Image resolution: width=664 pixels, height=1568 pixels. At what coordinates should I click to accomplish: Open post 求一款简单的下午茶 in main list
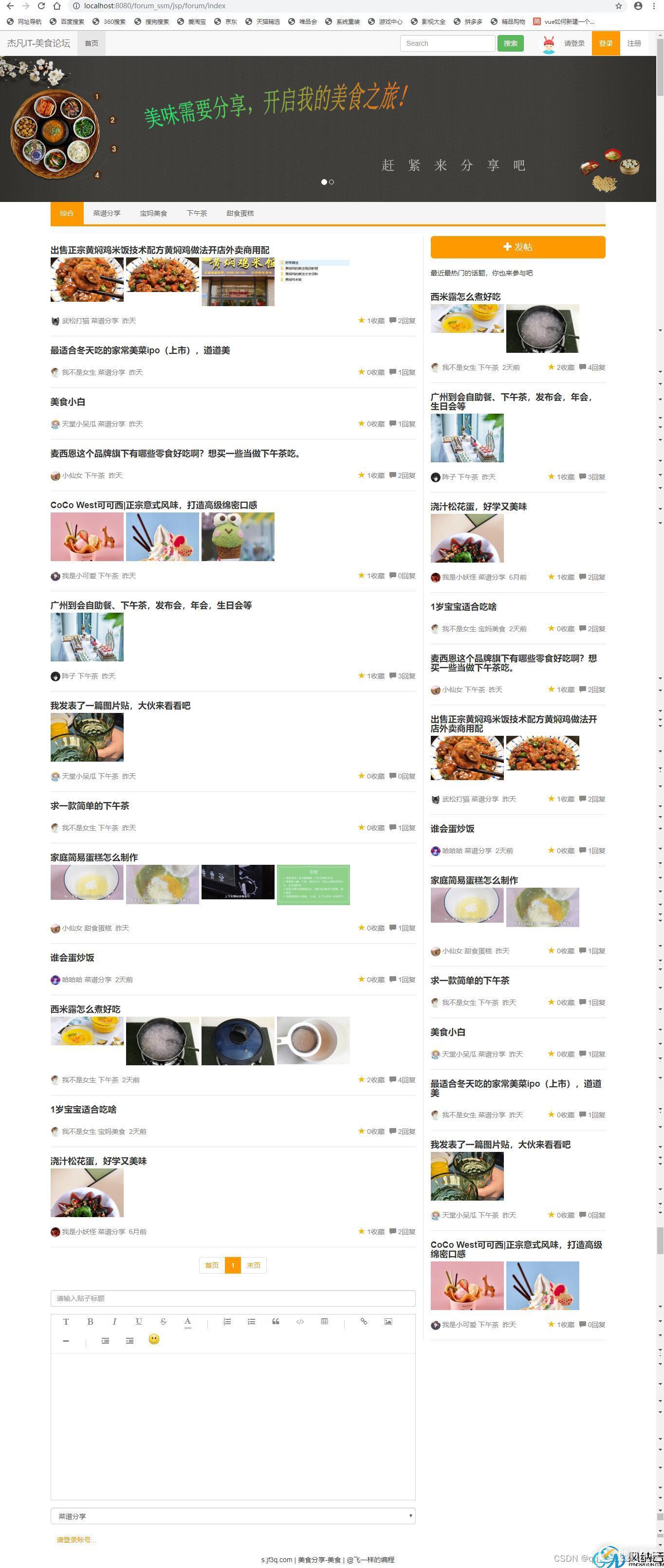(90, 805)
